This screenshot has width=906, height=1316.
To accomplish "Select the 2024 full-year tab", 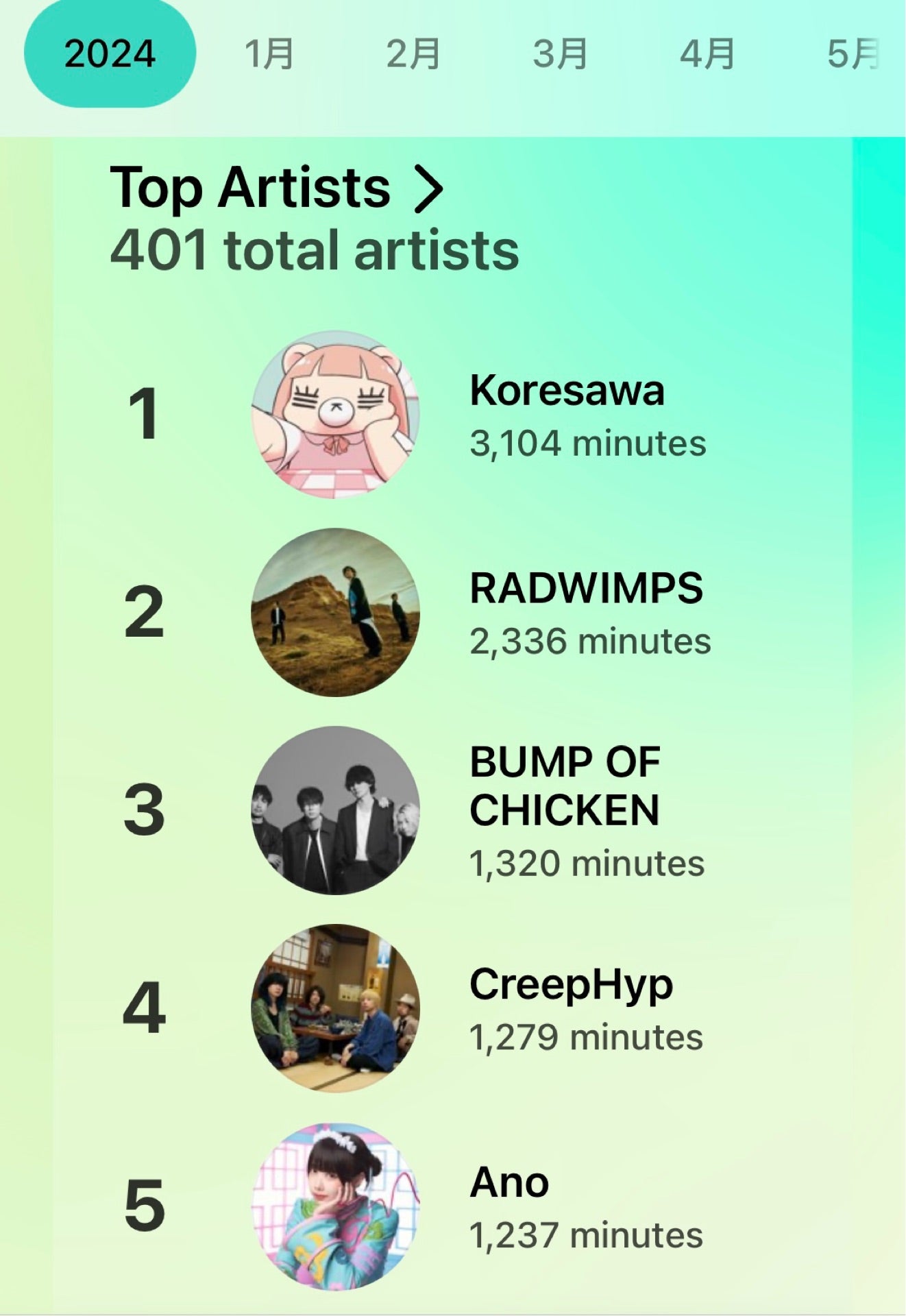I will tap(110, 54).
